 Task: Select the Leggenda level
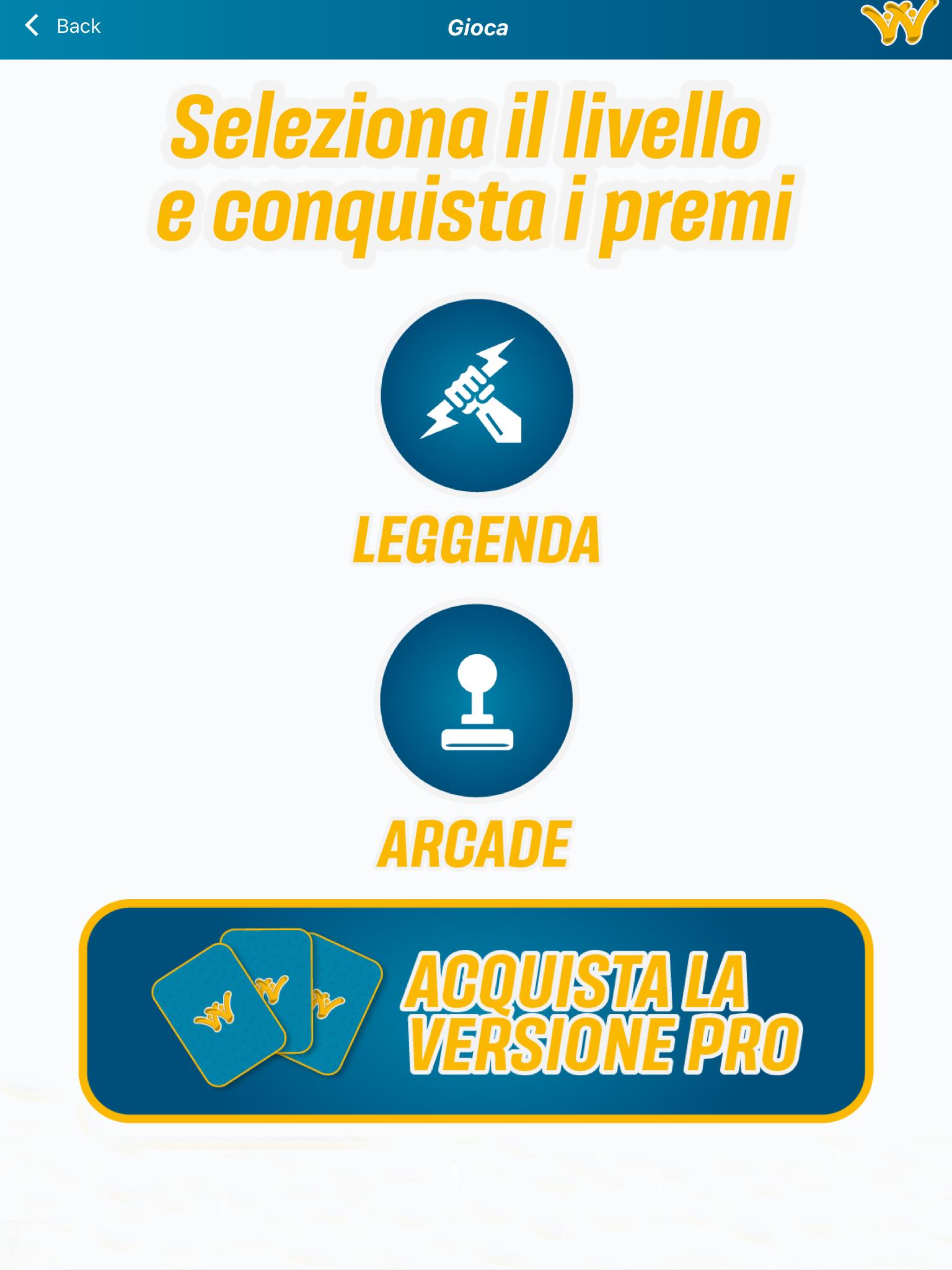tap(476, 396)
